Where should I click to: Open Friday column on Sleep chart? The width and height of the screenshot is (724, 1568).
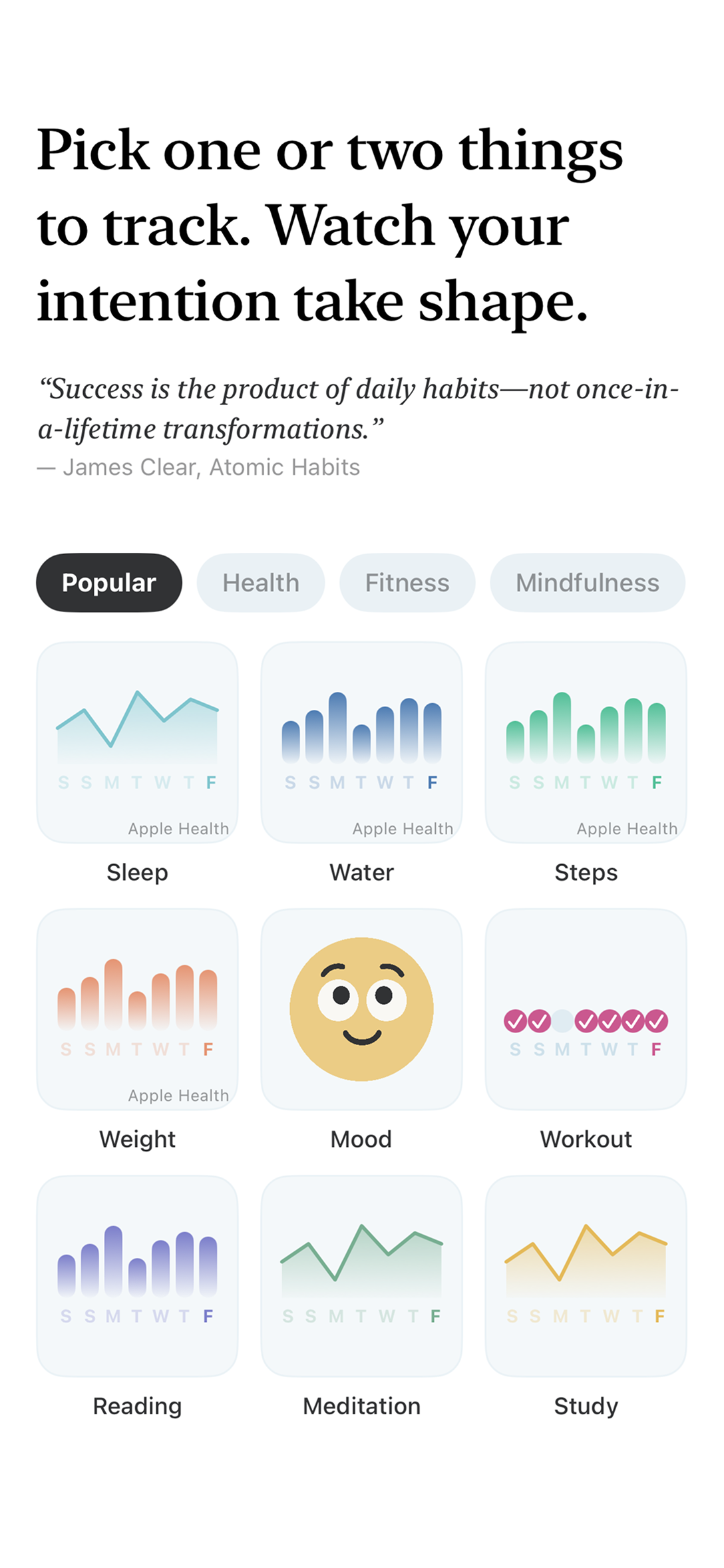tap(210, 782)
